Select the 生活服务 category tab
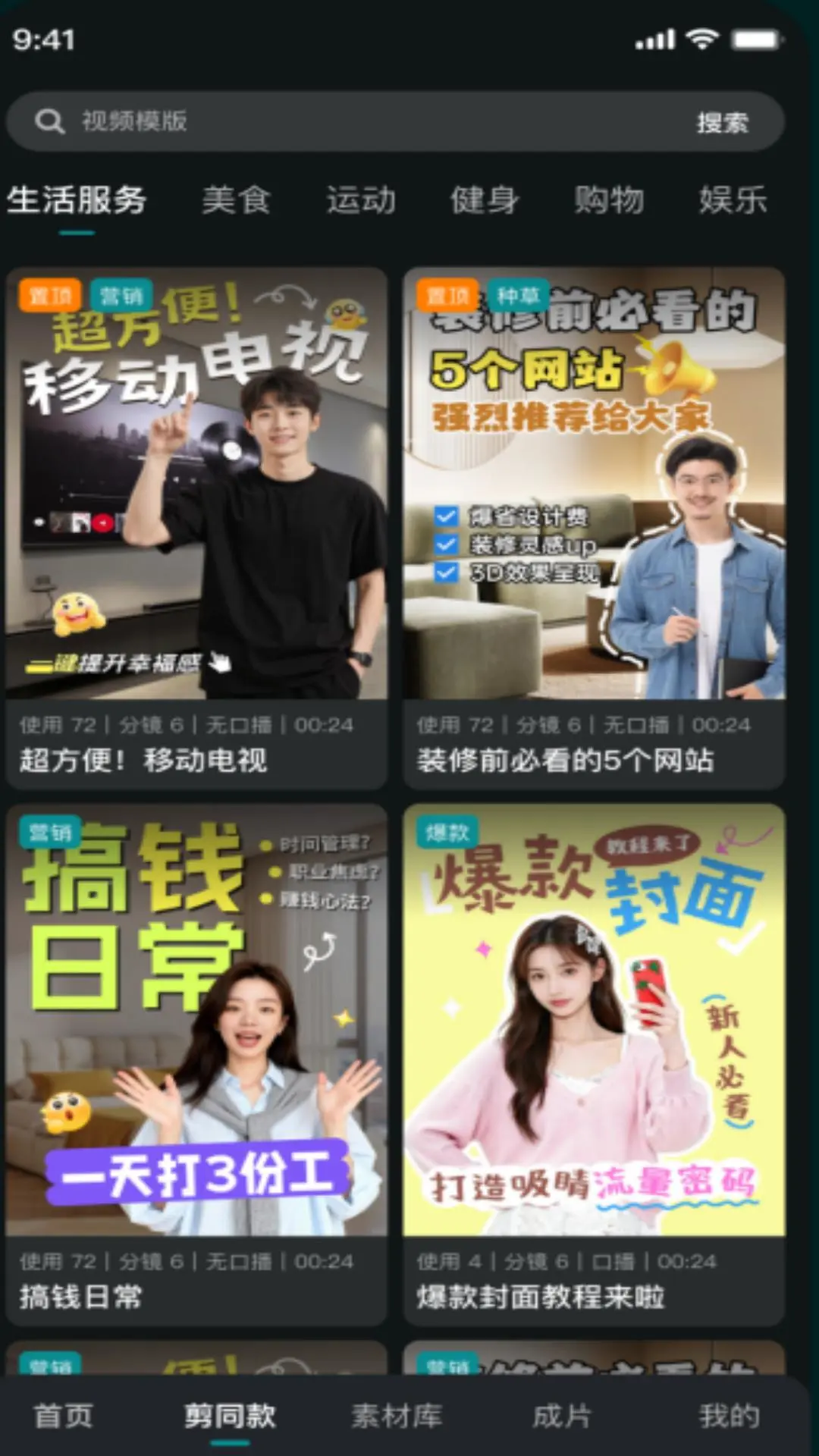The height and width of the screenshot is (1456, 819). 77,200
